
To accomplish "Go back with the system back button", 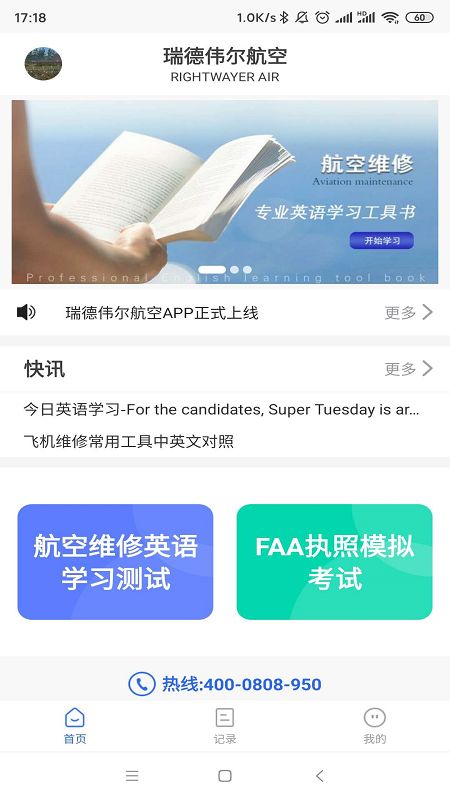I will [320, 776].
